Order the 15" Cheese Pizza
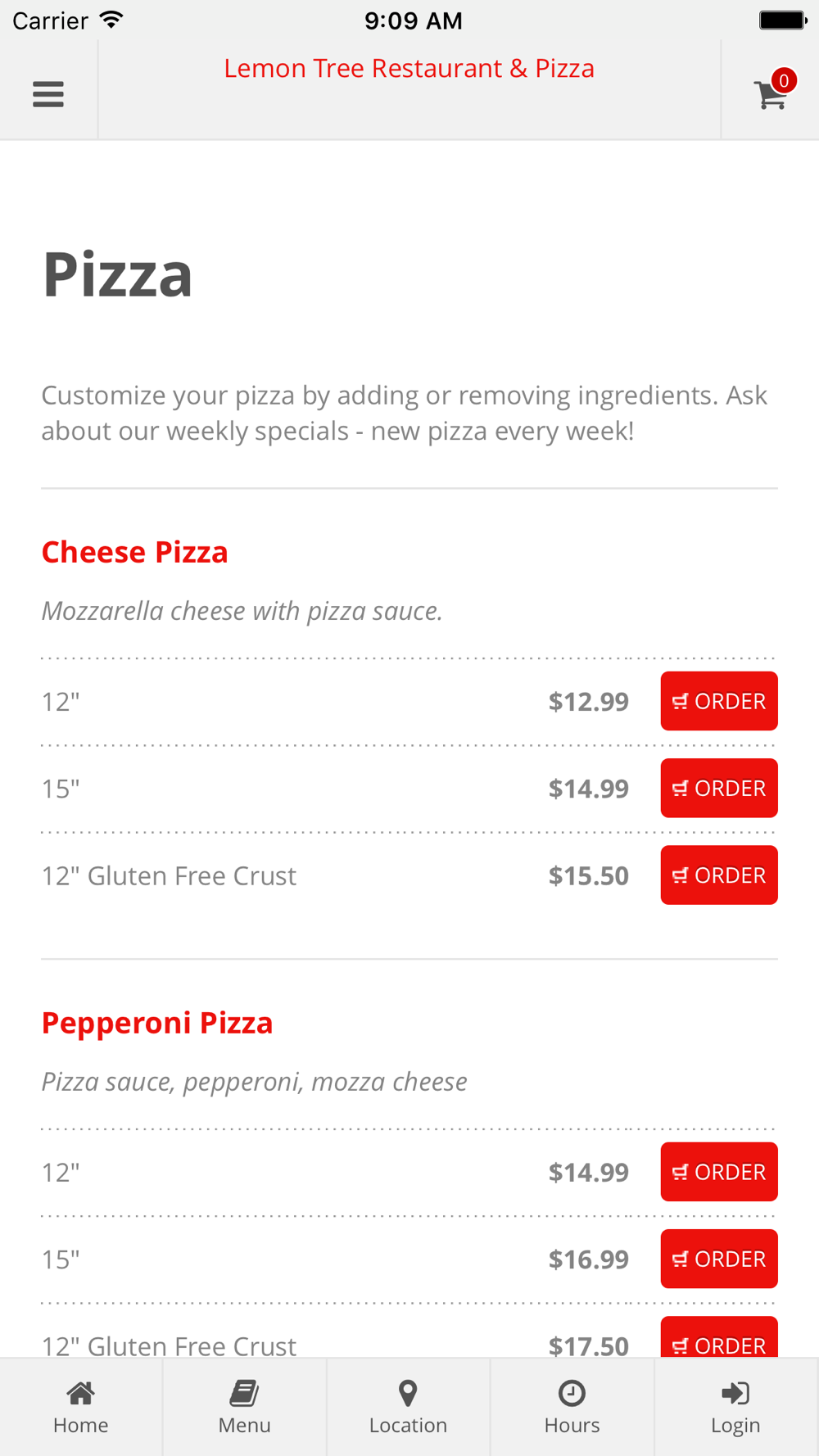This screenshot has height=1456, width=819. pos(719,788)
